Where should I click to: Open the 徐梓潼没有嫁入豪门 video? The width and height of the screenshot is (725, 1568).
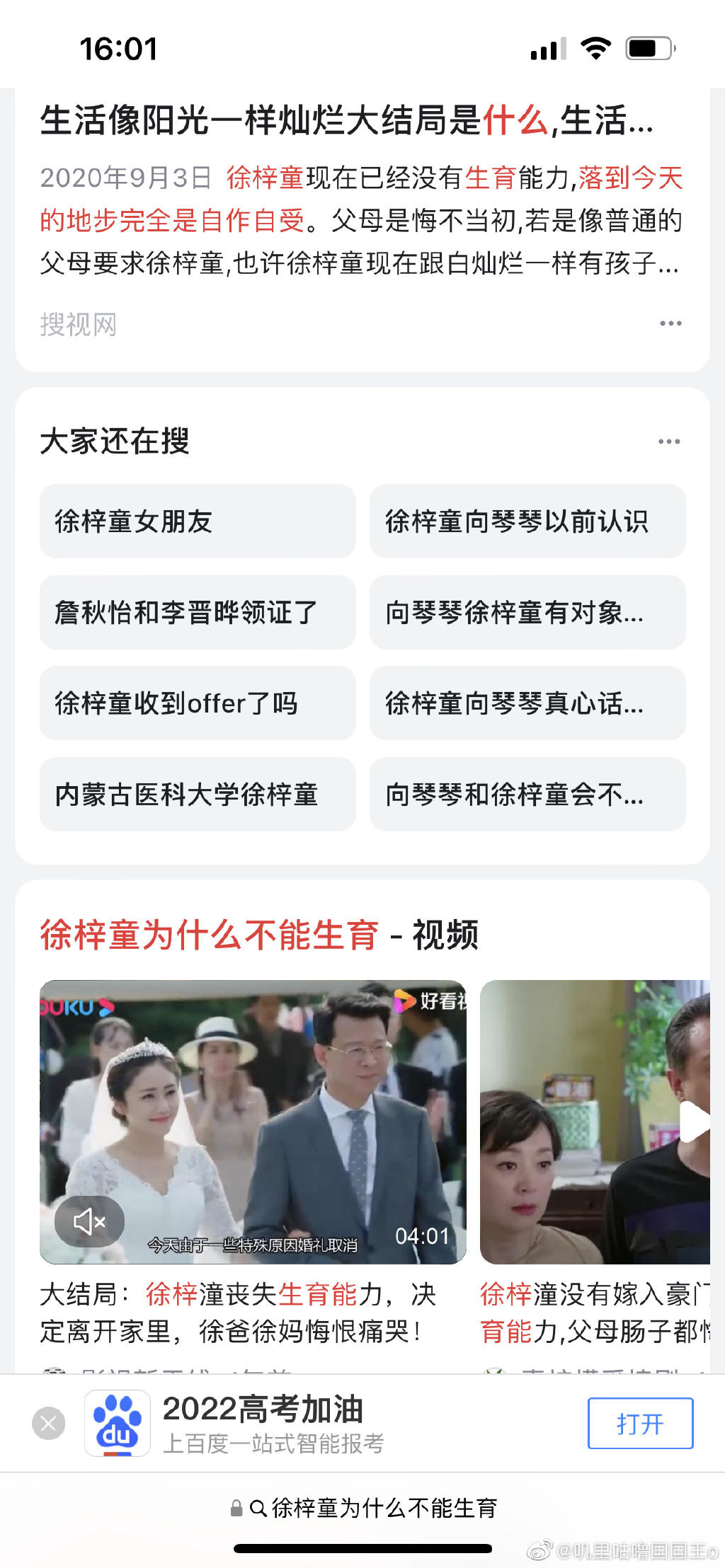595,1122
